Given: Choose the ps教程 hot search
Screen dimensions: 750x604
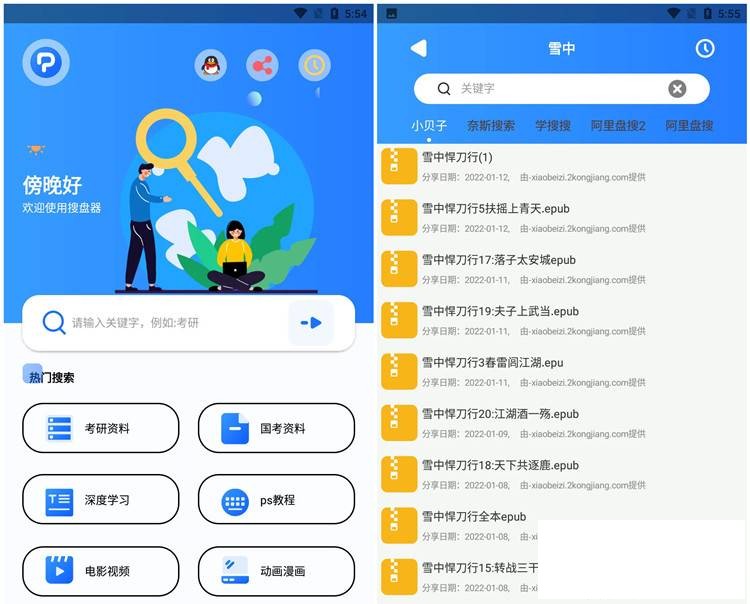Looking at the screenshot, I should click(x=276, y=499).
